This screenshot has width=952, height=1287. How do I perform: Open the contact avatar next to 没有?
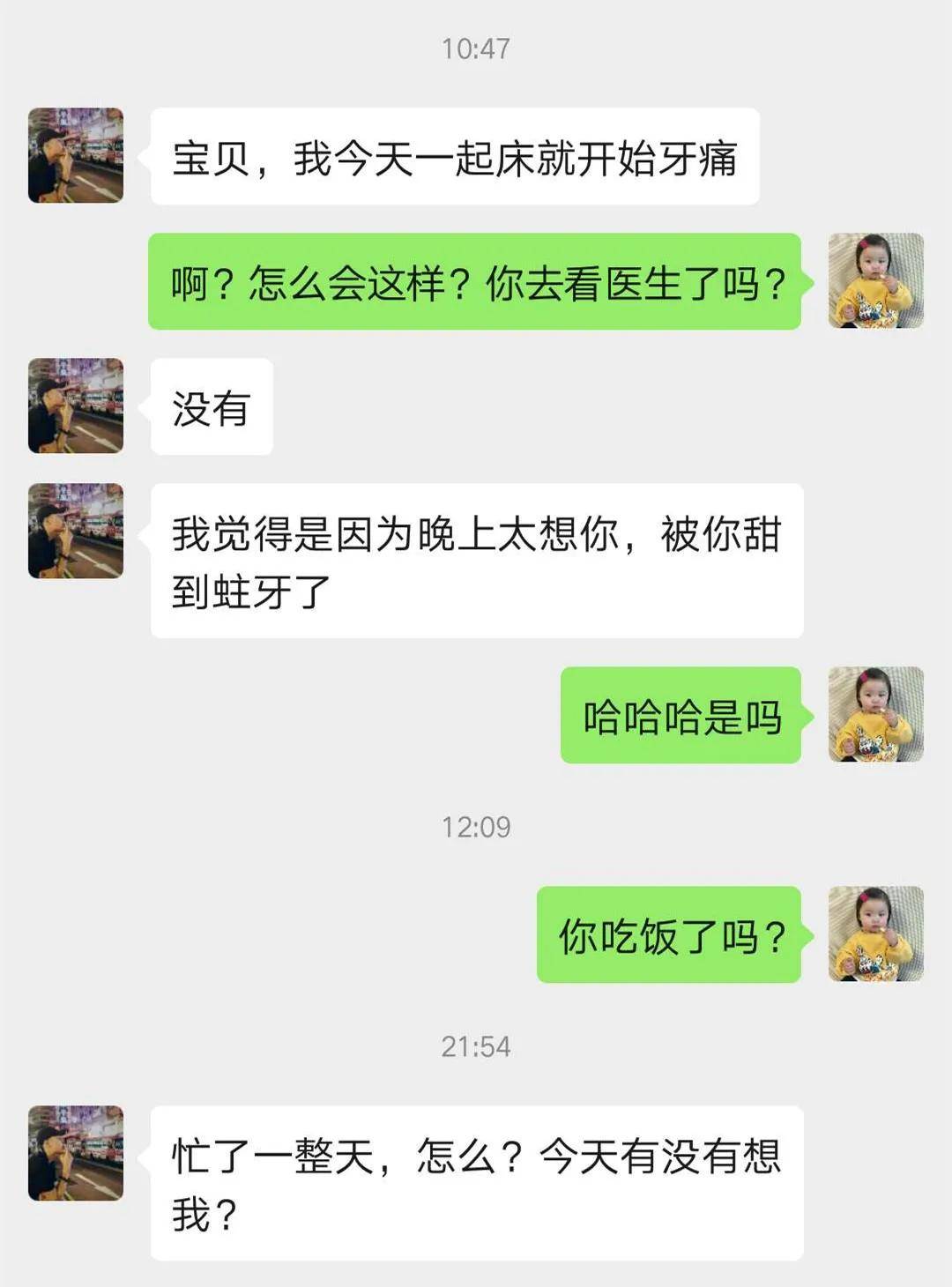[76, 405]
